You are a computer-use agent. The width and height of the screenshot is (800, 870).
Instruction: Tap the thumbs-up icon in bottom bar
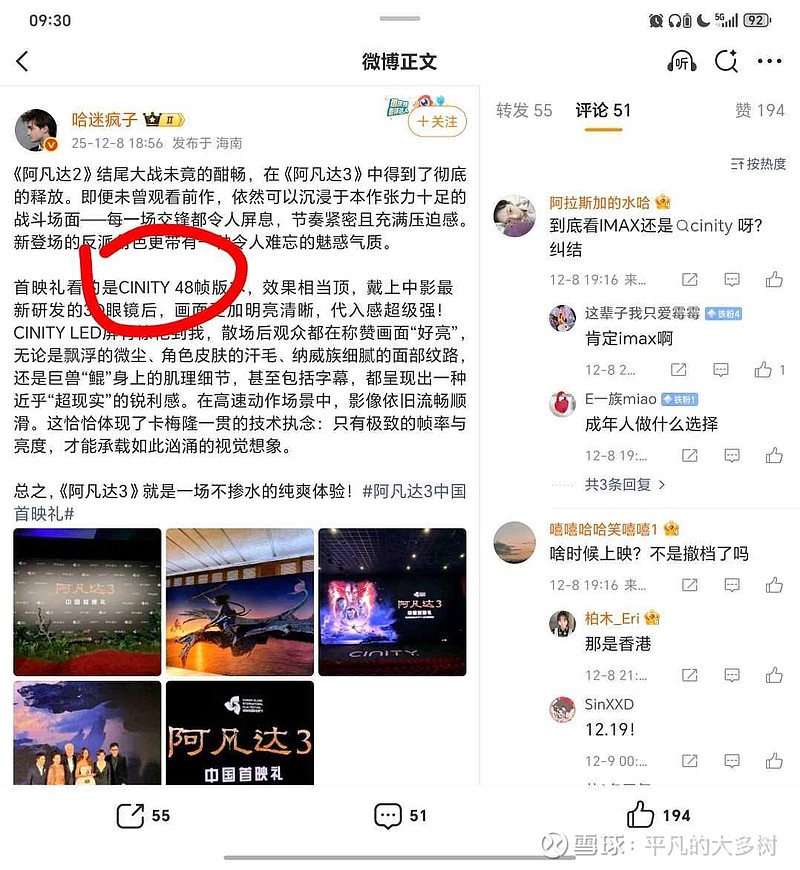point(638,815)
